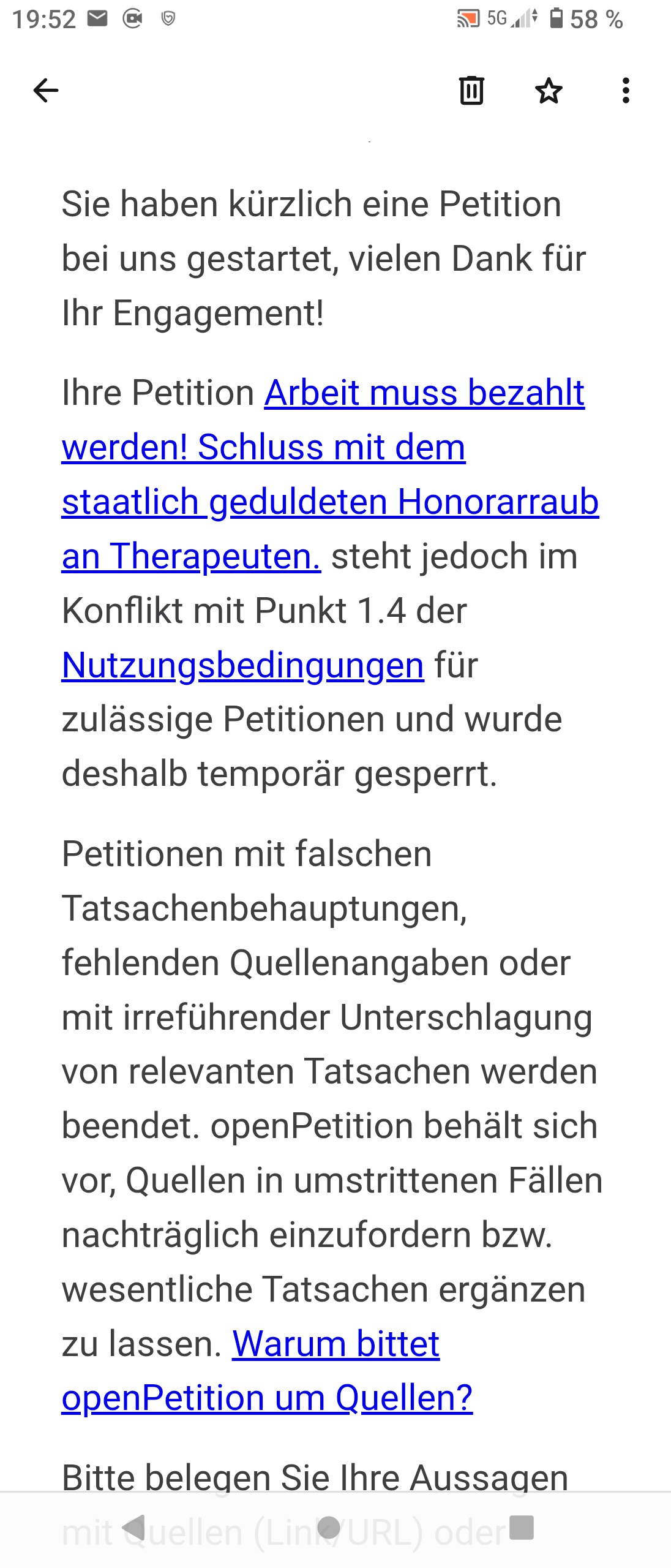
Task: Open recent apps via the square button
Action: (x=522, y=1528)
